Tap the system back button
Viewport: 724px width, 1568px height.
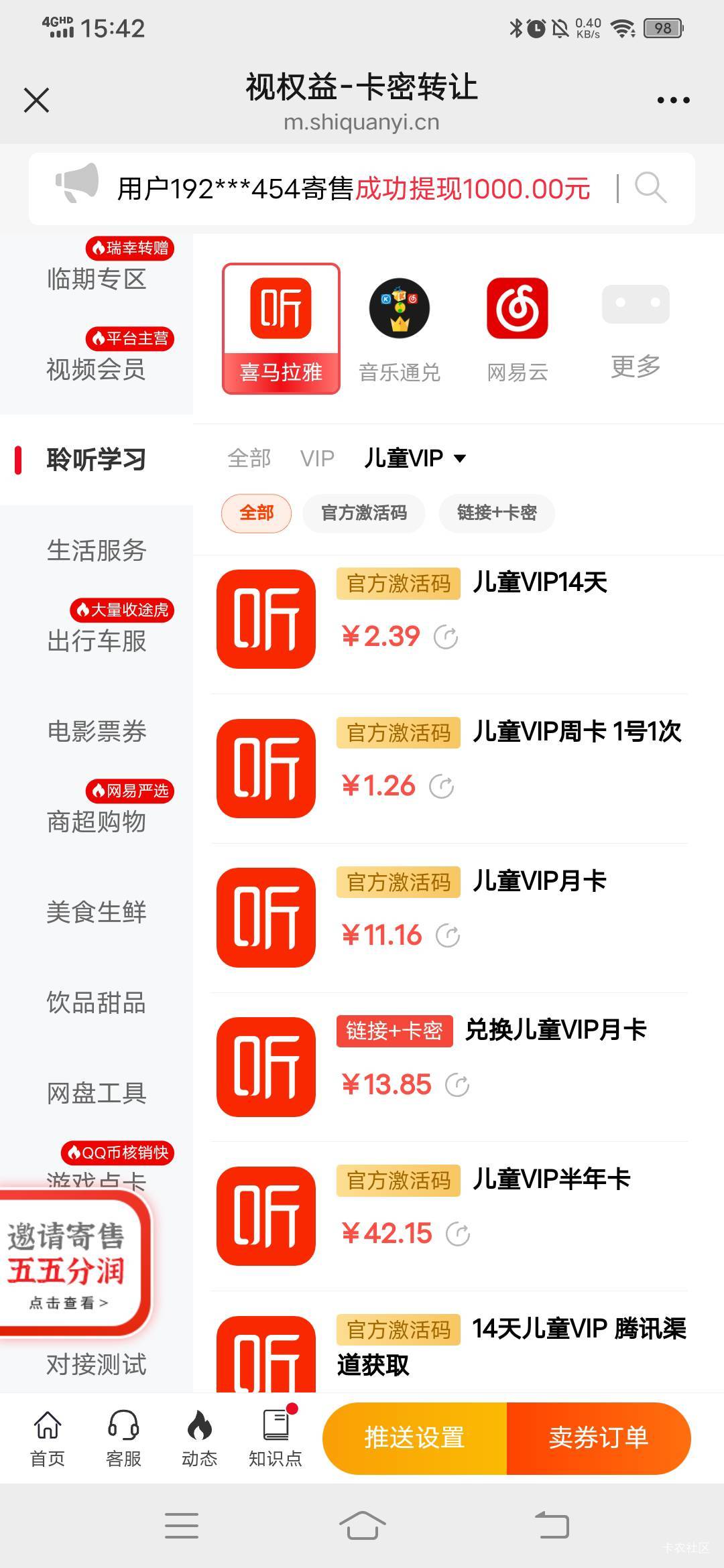point(552,1526)
